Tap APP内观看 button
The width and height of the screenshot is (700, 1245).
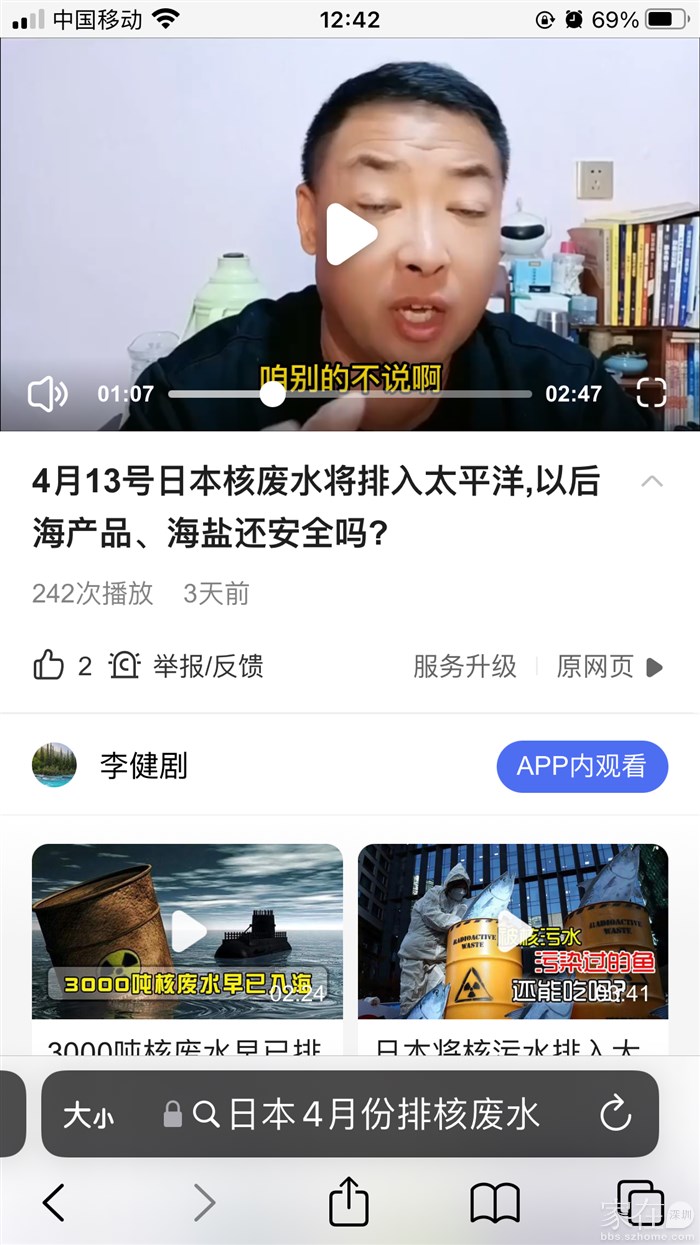[581, 766]
